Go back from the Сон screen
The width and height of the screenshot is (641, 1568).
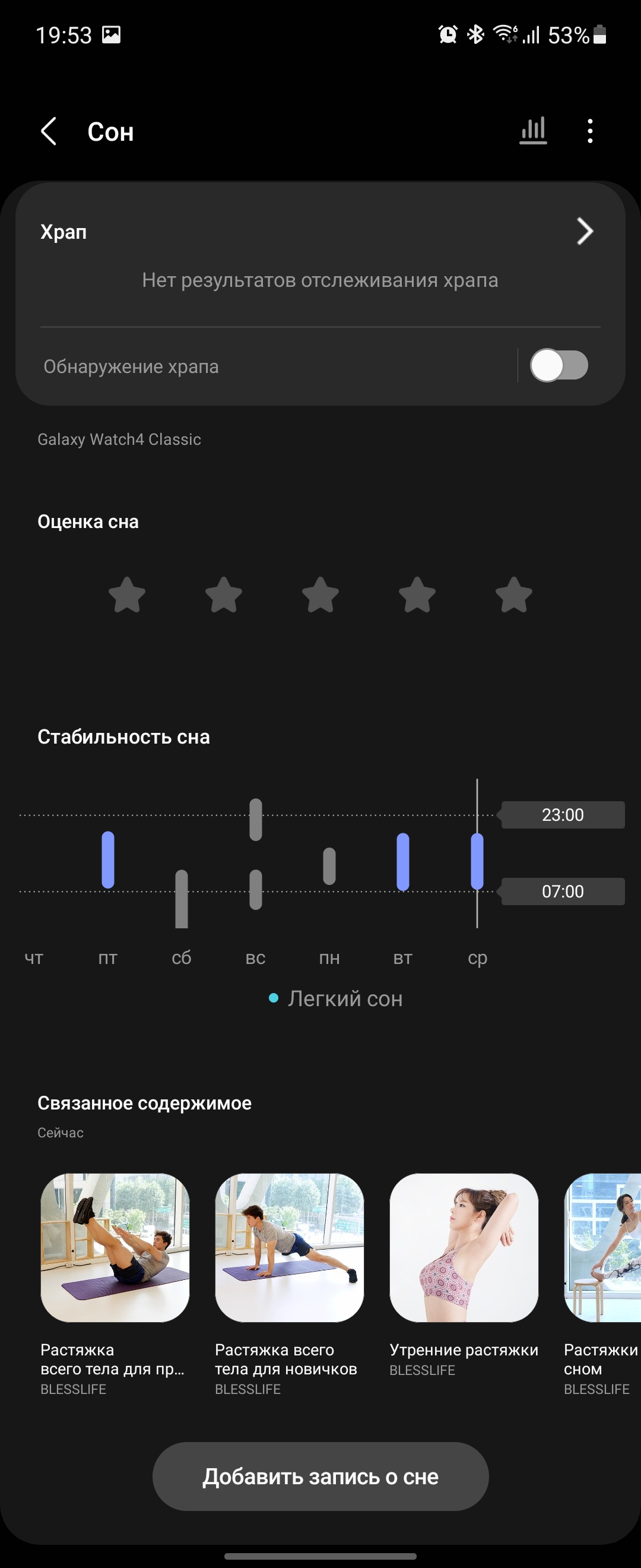click(49, 131)
